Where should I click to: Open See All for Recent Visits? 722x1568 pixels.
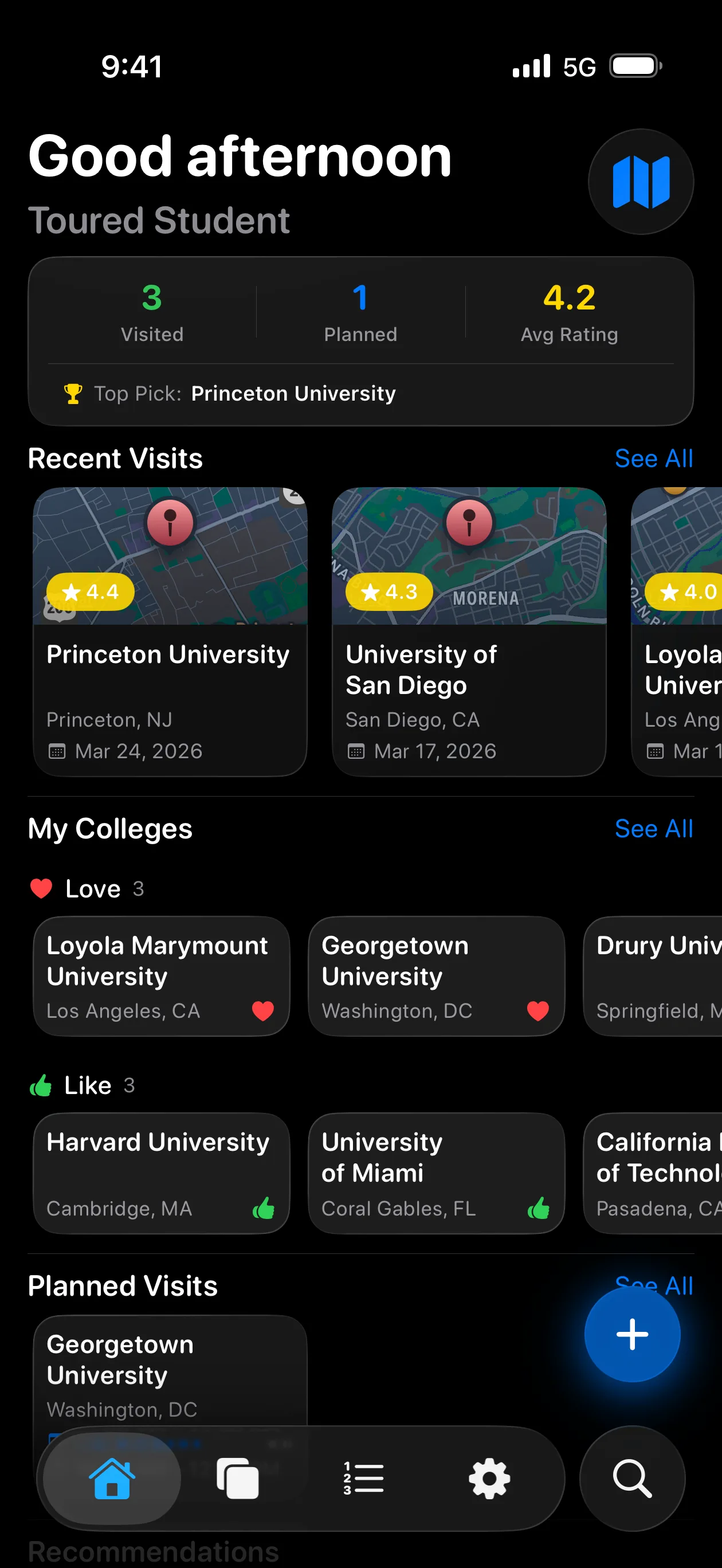point(654,458)
